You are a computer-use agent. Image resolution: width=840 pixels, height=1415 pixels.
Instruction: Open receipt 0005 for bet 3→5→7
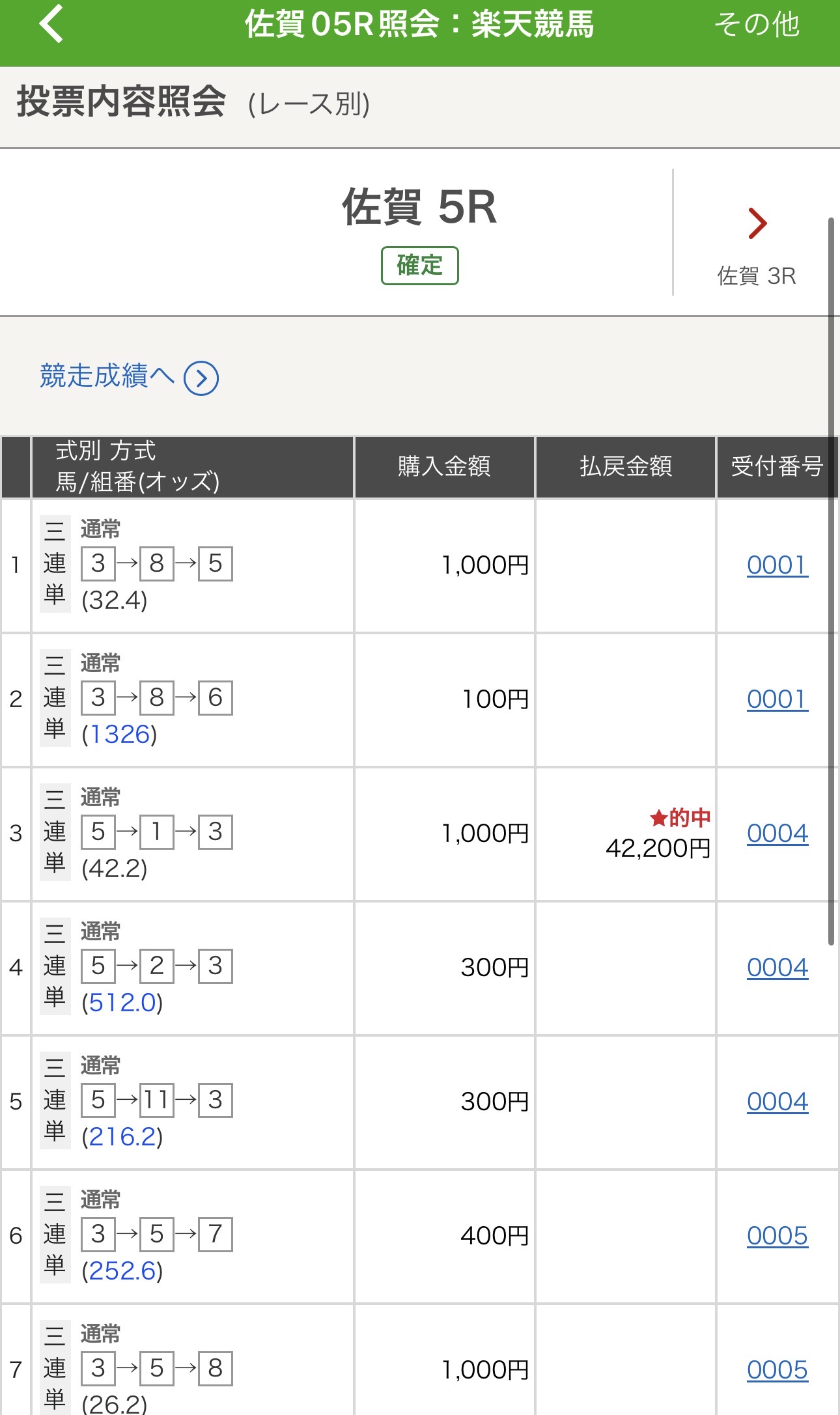click(777, 1236)
